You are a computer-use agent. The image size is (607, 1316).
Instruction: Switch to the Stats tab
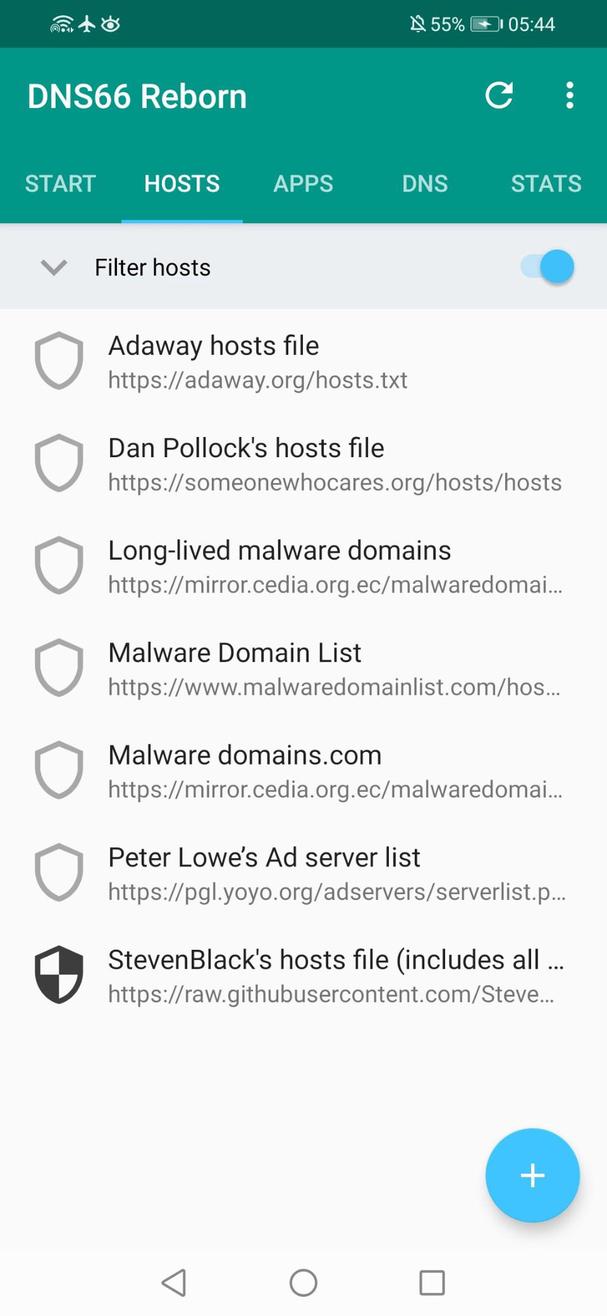coord(545,184)
